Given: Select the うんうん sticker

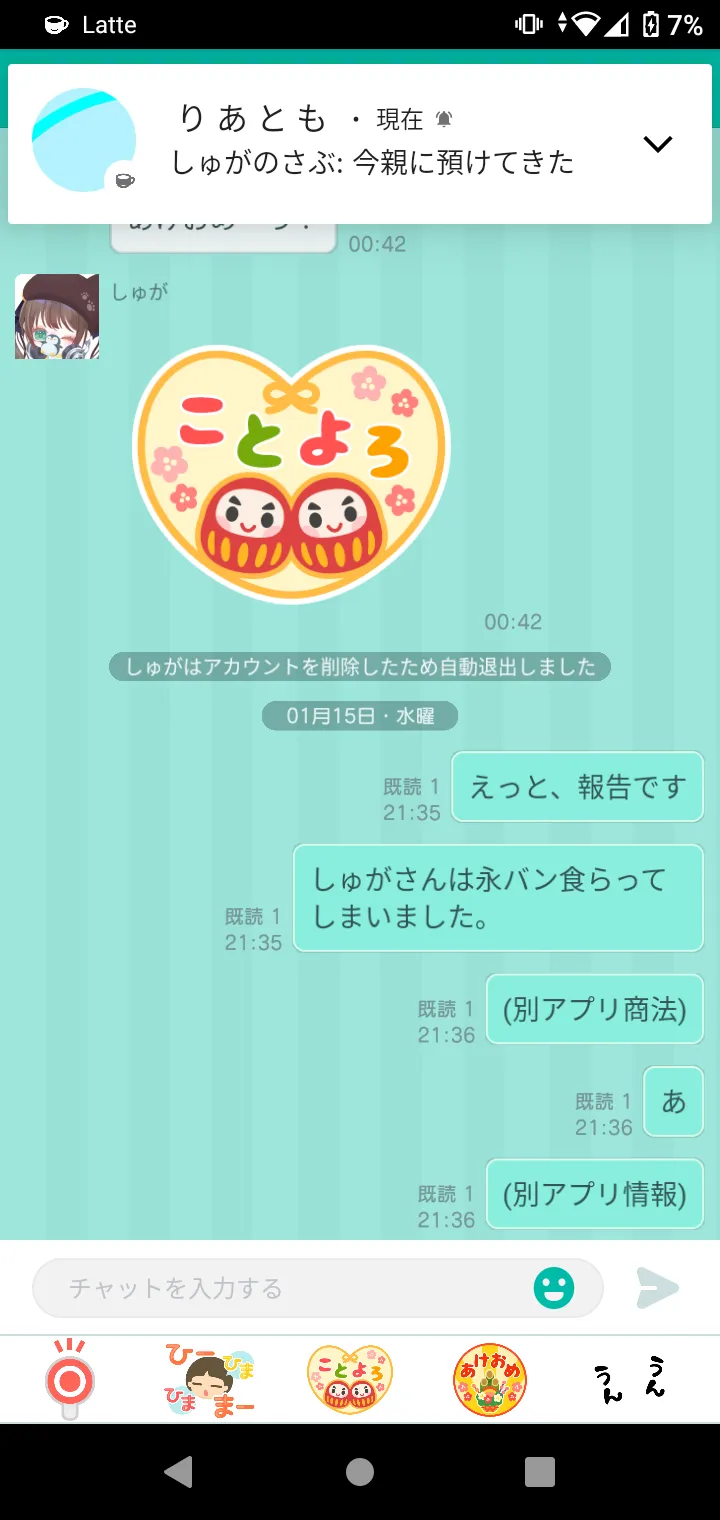Looking at the screenshot, I should pos(629,1380).
